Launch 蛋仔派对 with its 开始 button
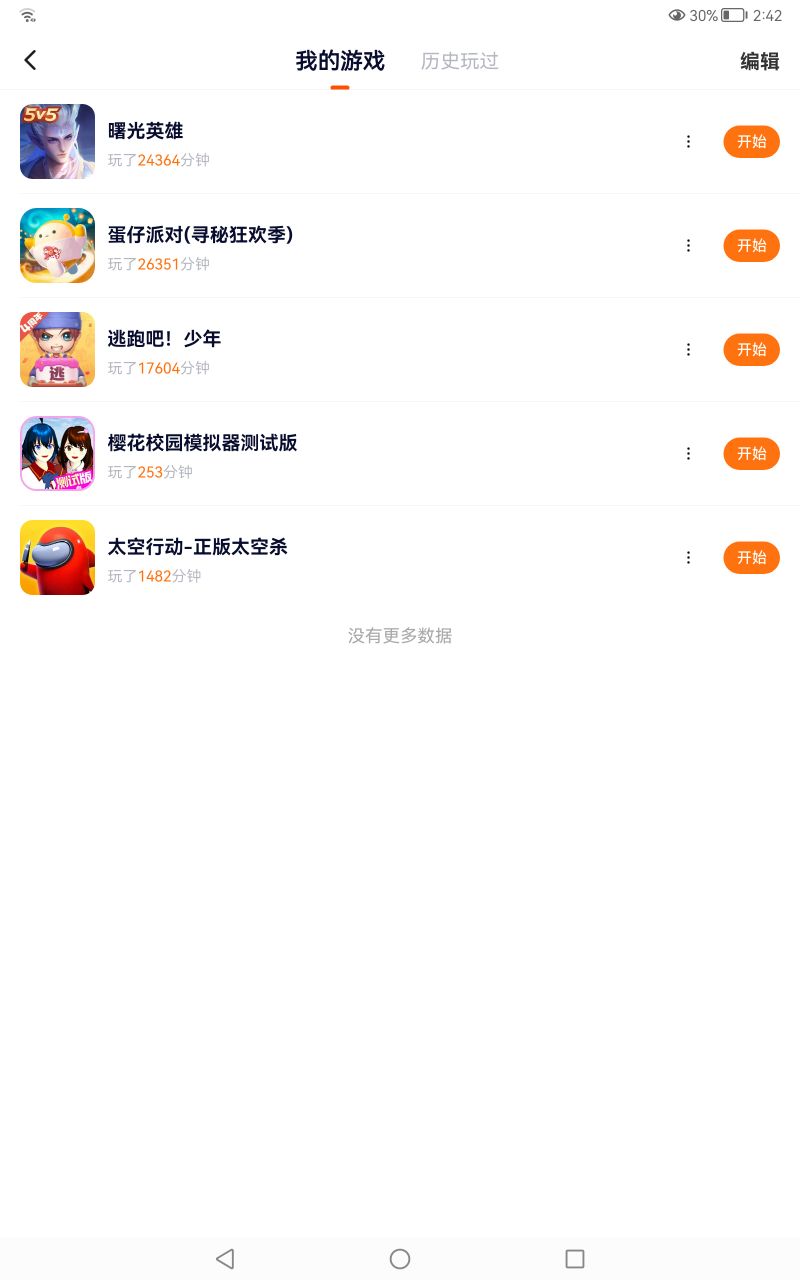 point(751,246)
